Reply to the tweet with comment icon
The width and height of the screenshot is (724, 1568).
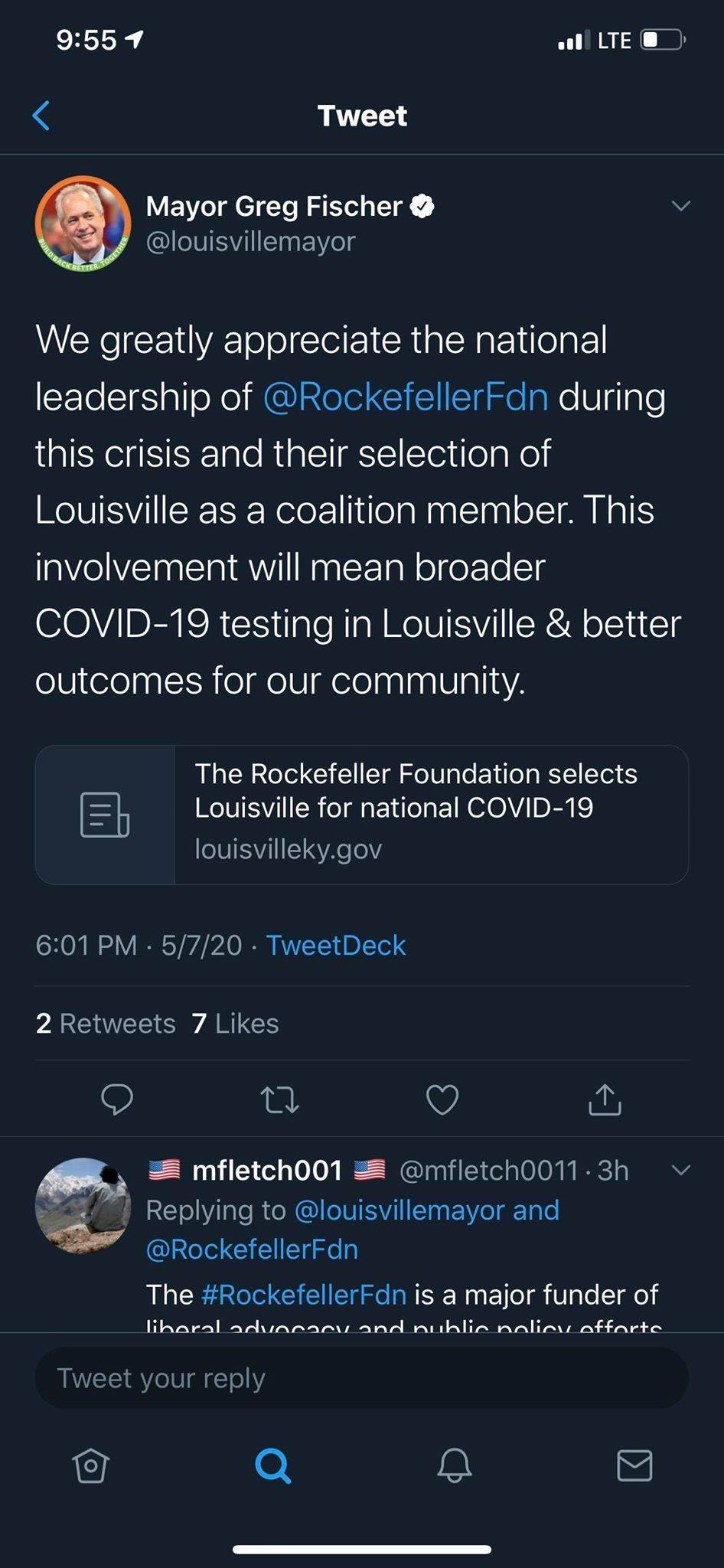coord(117,1099)
